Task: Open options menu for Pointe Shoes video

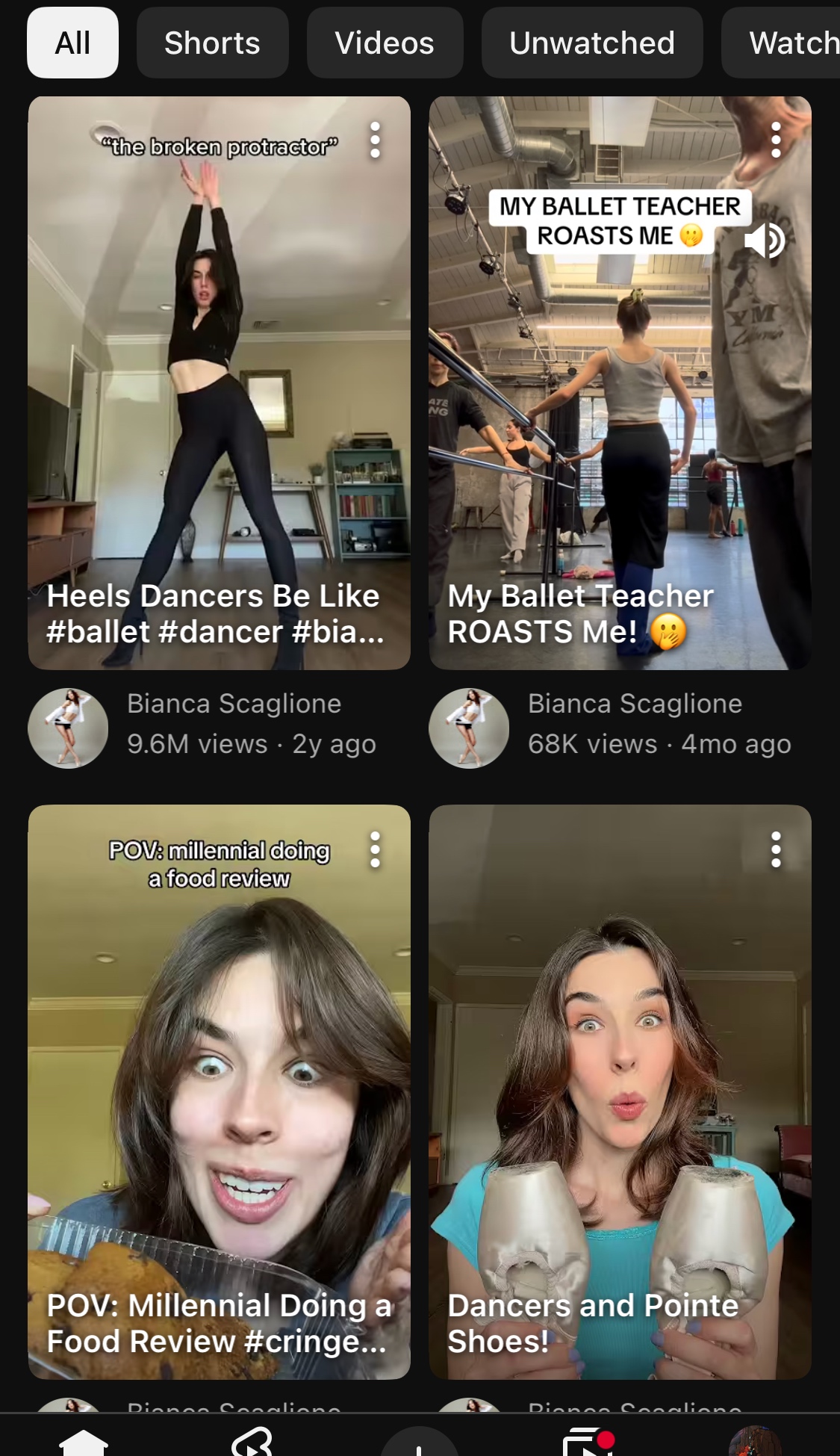Action: pos(776,850)
